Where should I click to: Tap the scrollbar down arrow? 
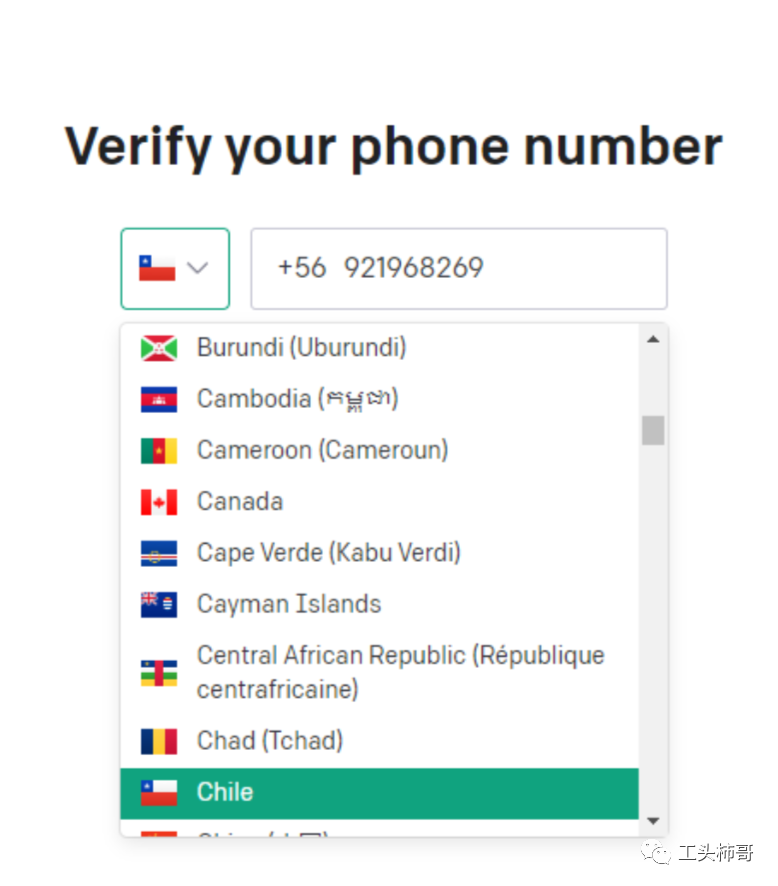point(653,821)
